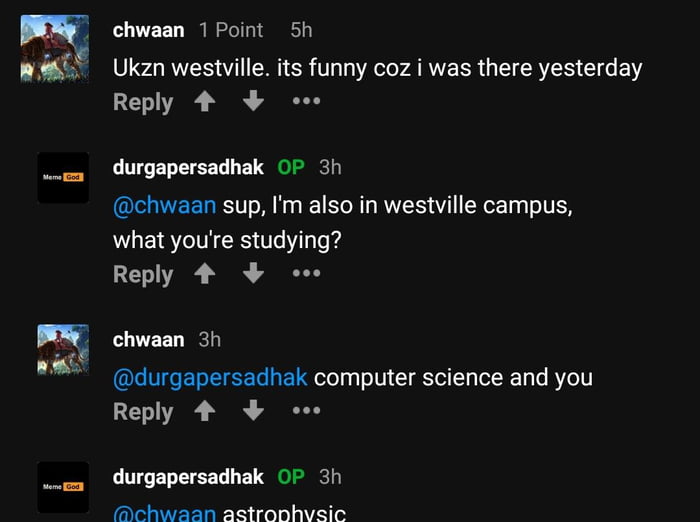Open more options on Ukzn westville comment

(x=306, y=102)
